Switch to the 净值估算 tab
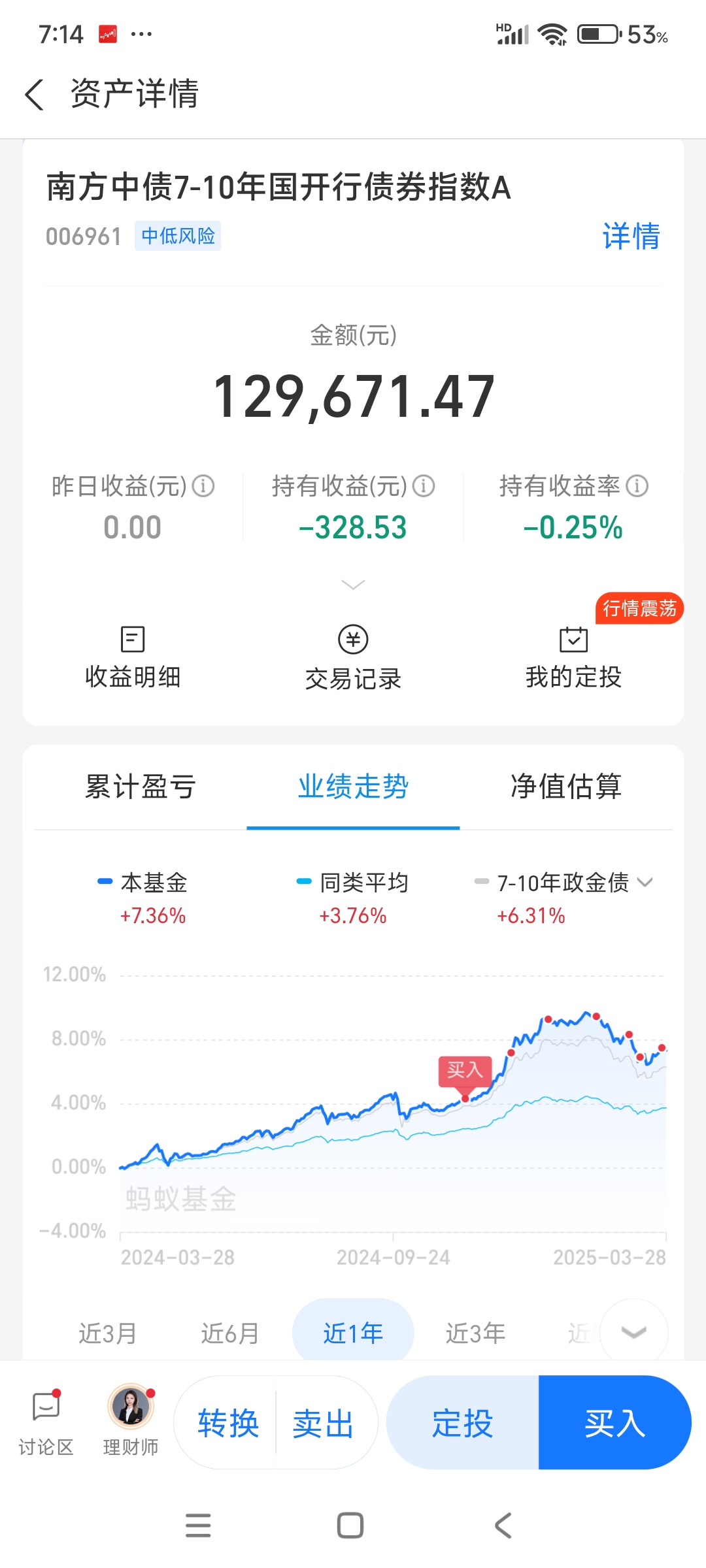 click(566, 787)
